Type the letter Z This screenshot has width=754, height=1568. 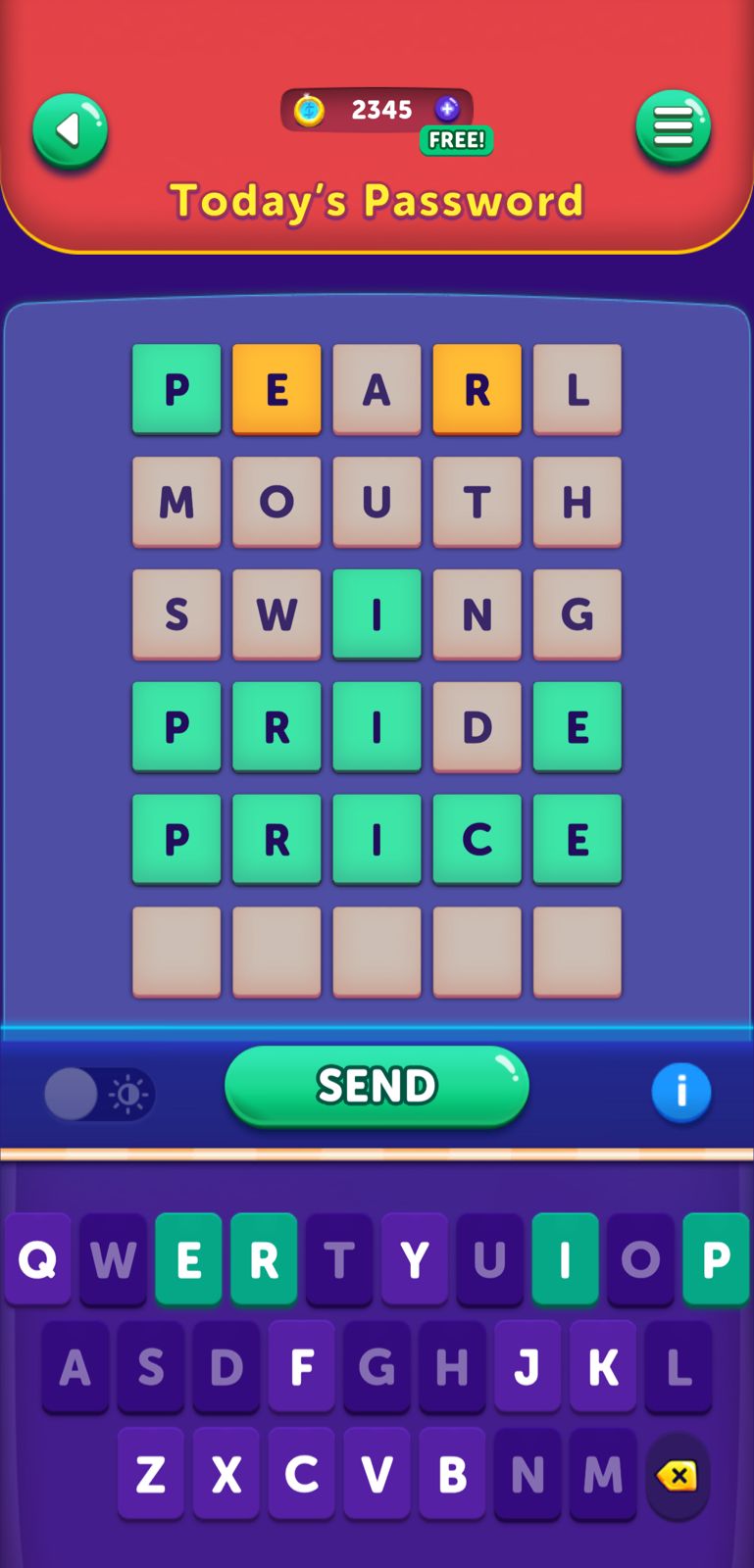point(151,1474)
